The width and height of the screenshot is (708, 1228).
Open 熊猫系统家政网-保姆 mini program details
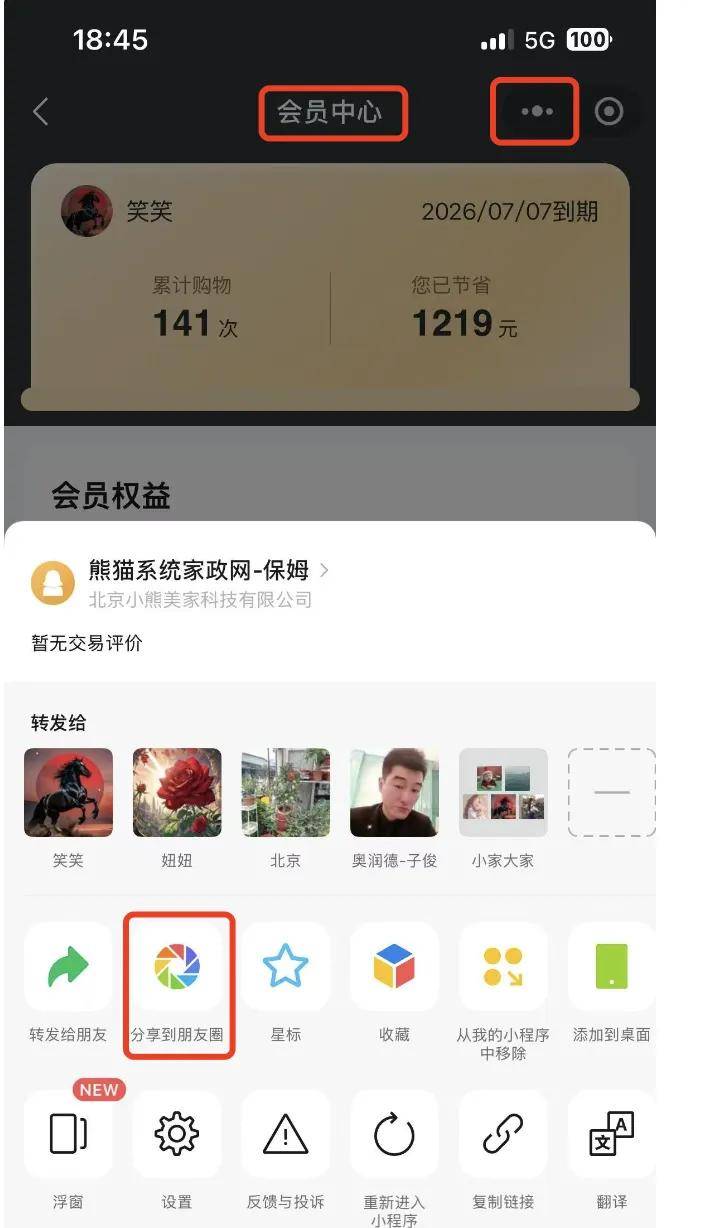pos(198,571)
